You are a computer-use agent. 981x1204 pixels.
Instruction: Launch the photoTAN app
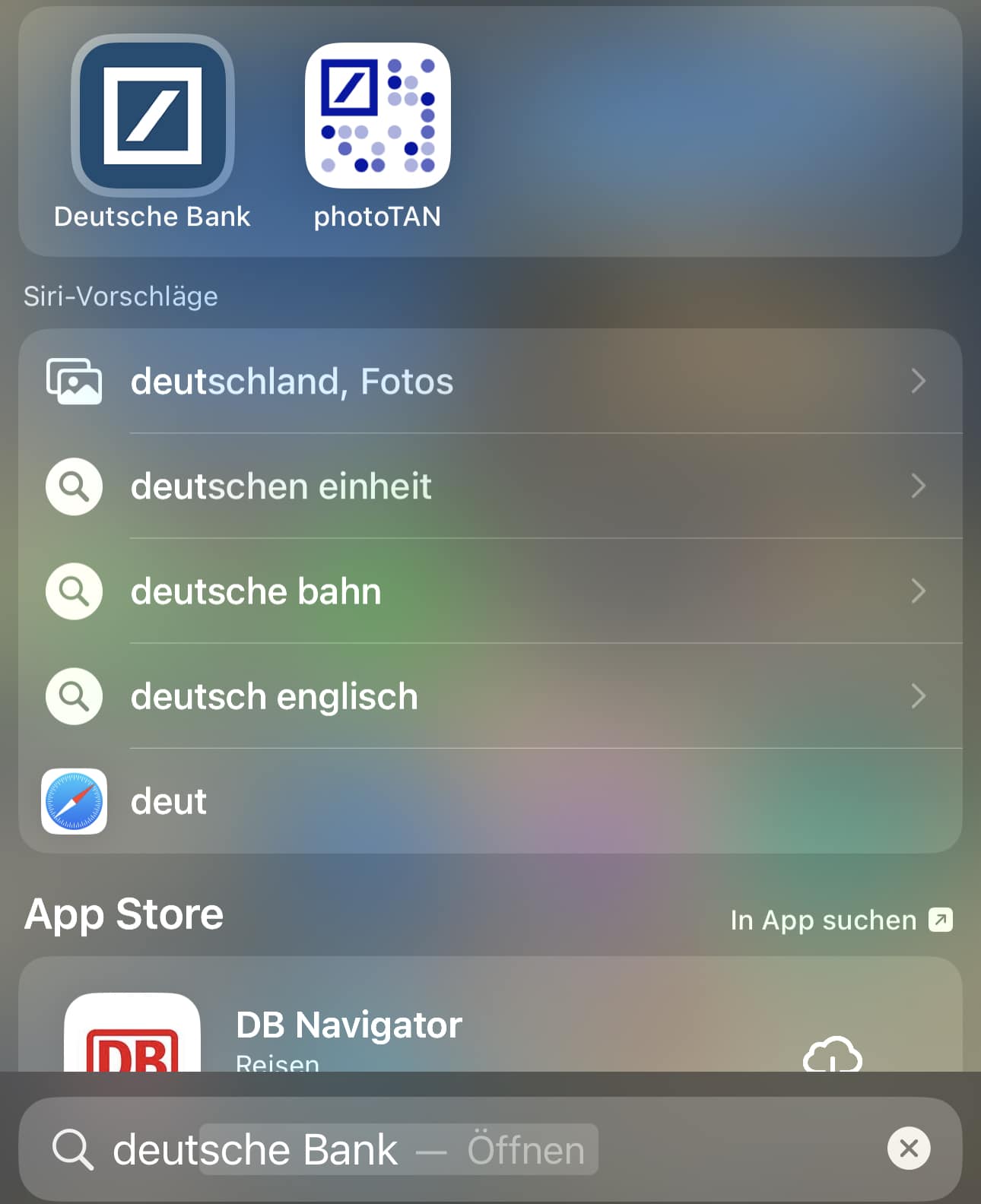(377, 116)
